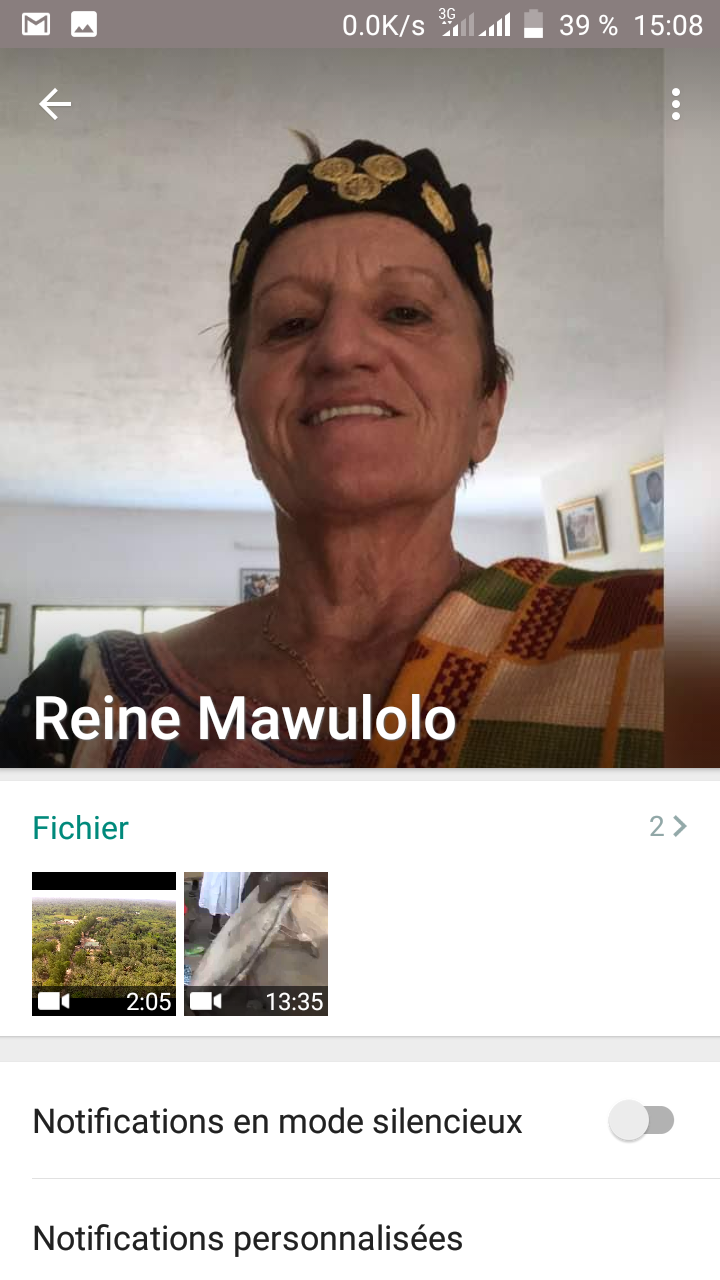Open the three-dot overflow menu
The width and height of the screenshot is (720, 1280).
pyautogui.click(x=676, y=104)
